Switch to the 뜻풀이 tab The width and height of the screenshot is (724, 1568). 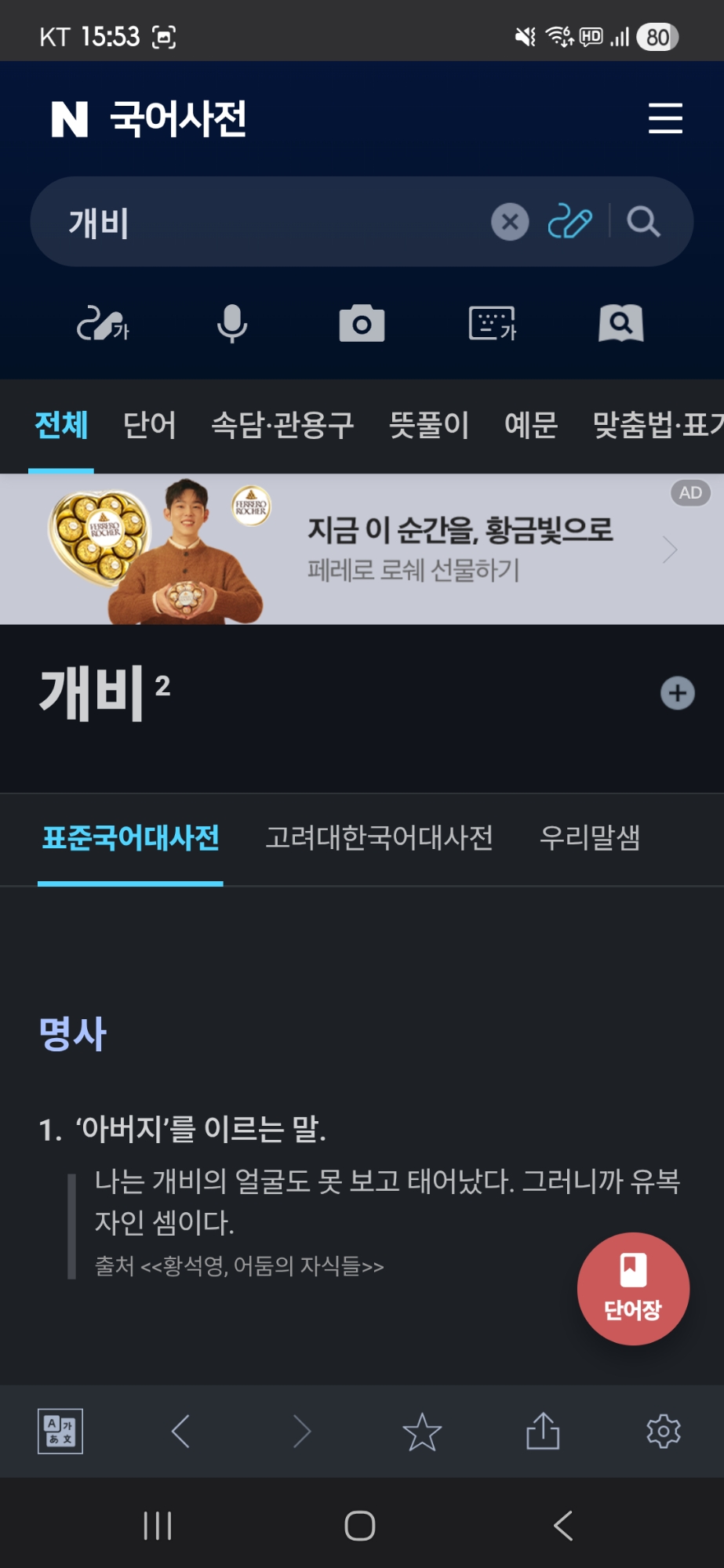[x=429, y=425]
